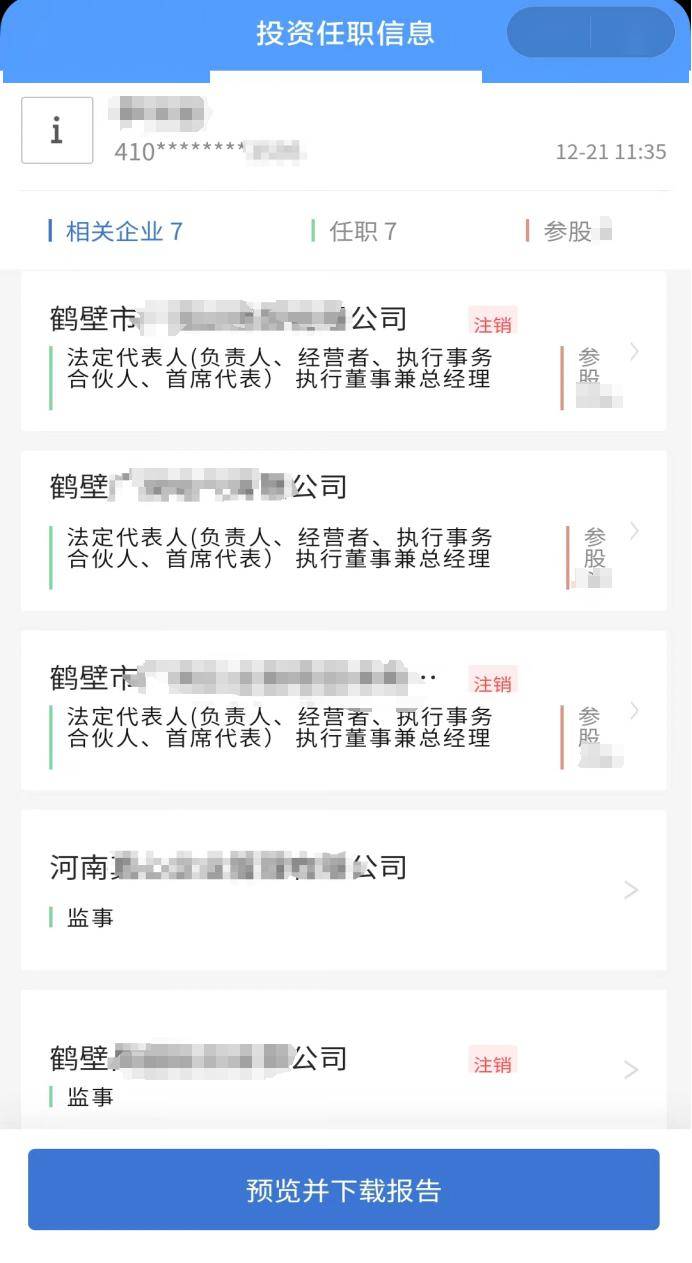
Task: Open the 河南 company row listed as 监事
Action: [344, 890]
